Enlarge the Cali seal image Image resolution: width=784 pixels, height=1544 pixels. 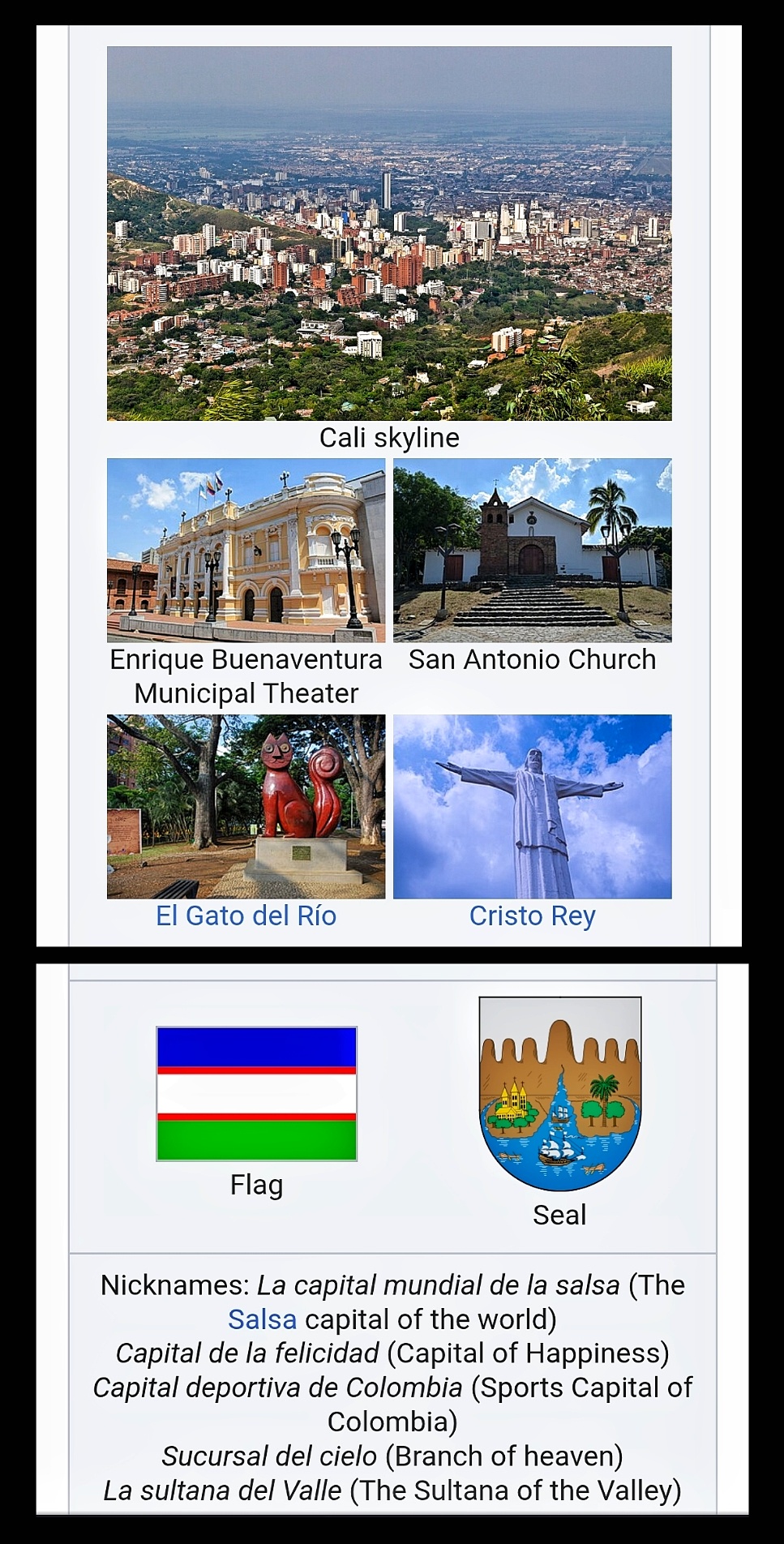(x=559, y=1093)
